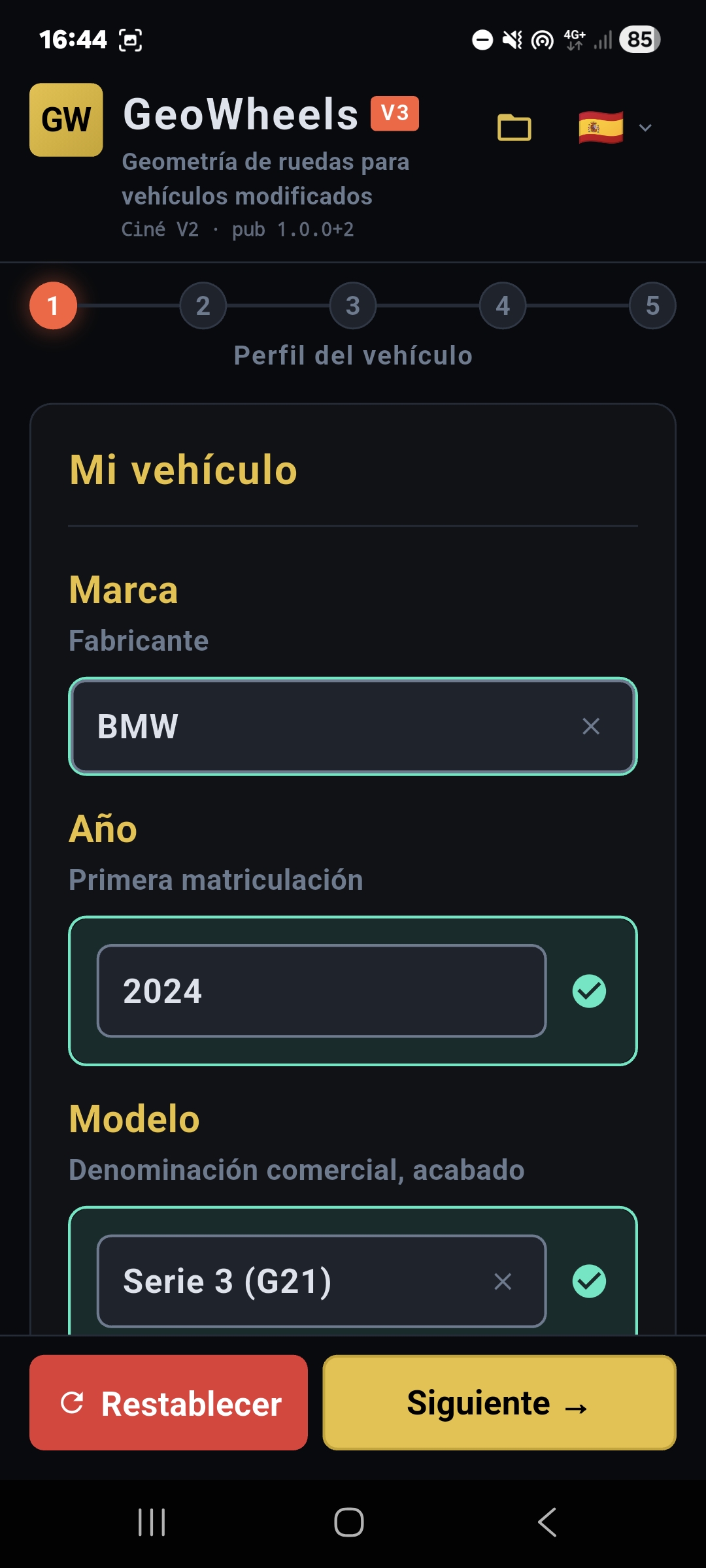Go to step 3 in the stepper
The image size is (706, 1568).
[353, 306]
